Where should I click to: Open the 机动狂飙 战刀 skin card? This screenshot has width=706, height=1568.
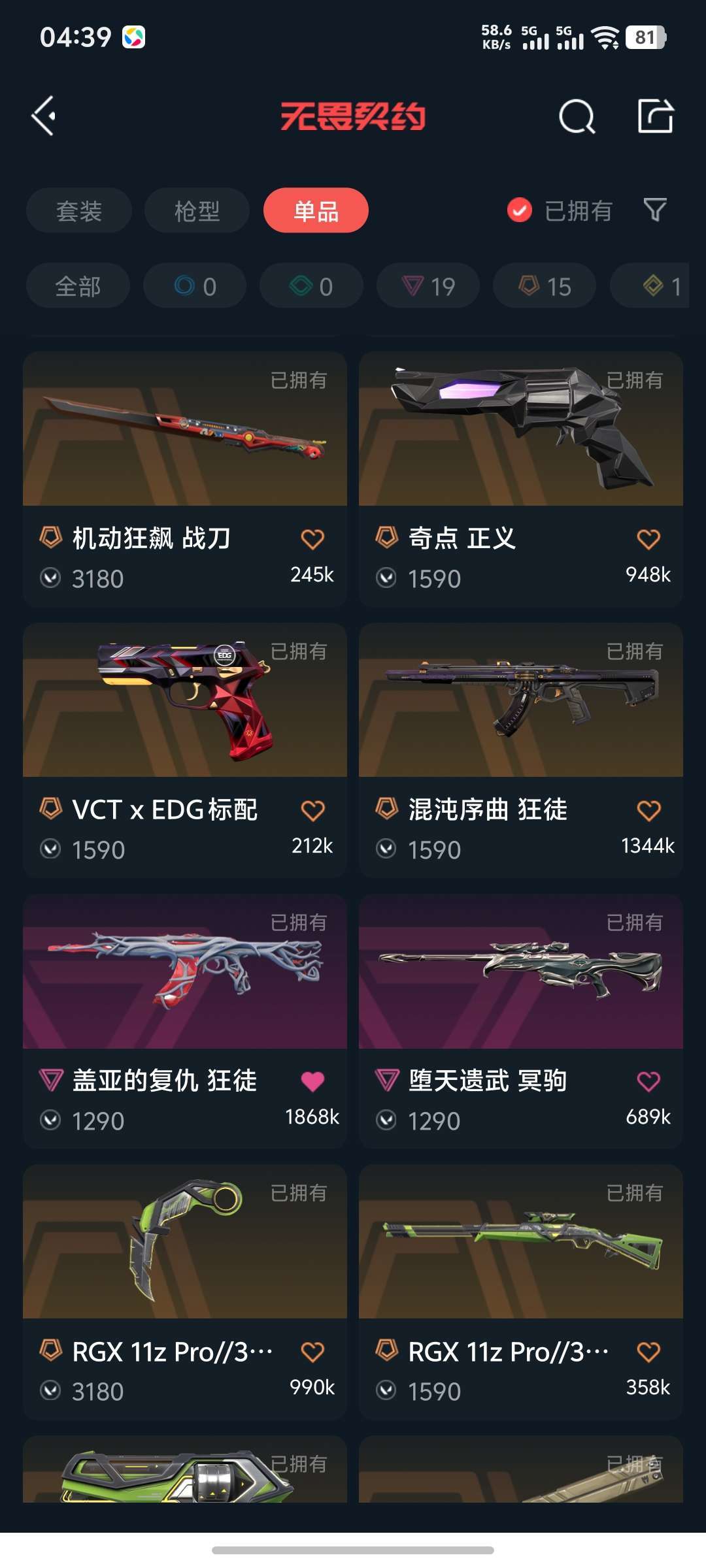tap(185, 480)
